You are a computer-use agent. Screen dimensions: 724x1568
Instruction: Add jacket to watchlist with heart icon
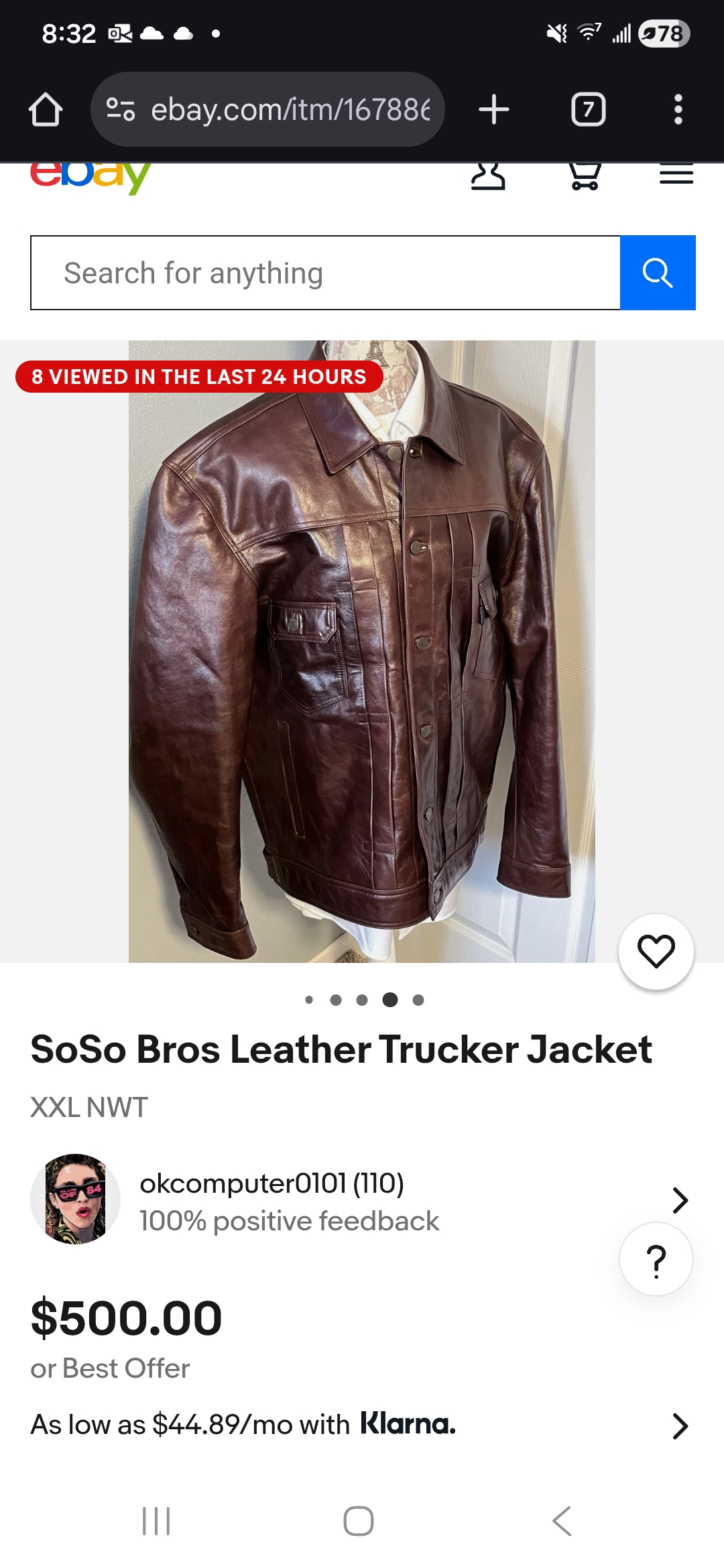656,952
